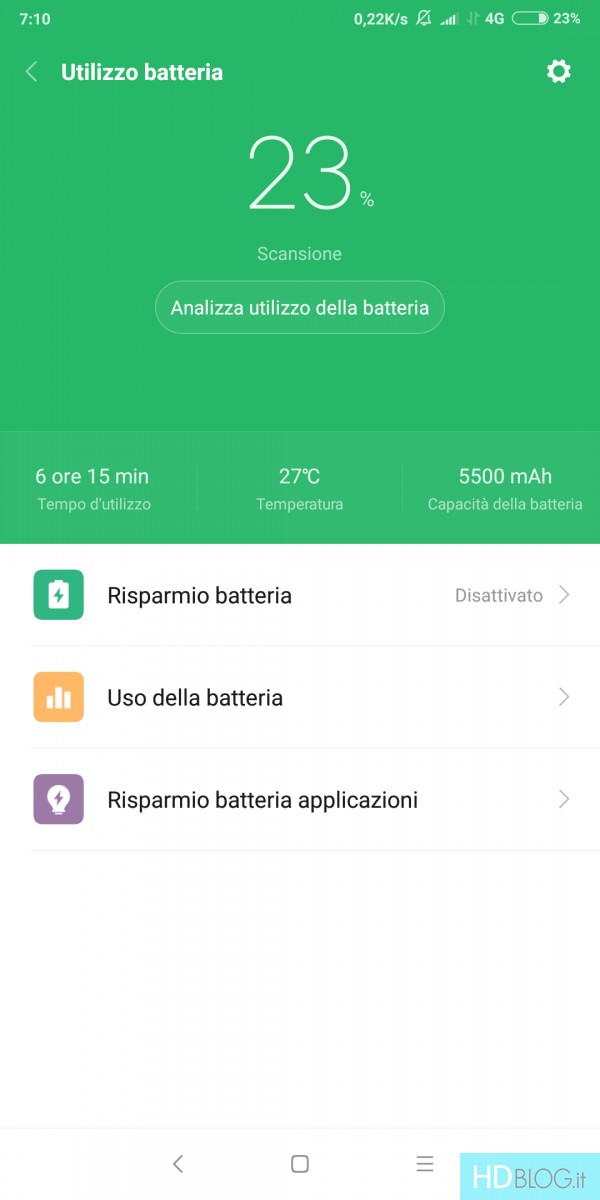Image resolution: width=600 pixels, height=1200 pixels.
Task: Open Risparmio batteria applicazioni
Action: [x=300, y=799]
